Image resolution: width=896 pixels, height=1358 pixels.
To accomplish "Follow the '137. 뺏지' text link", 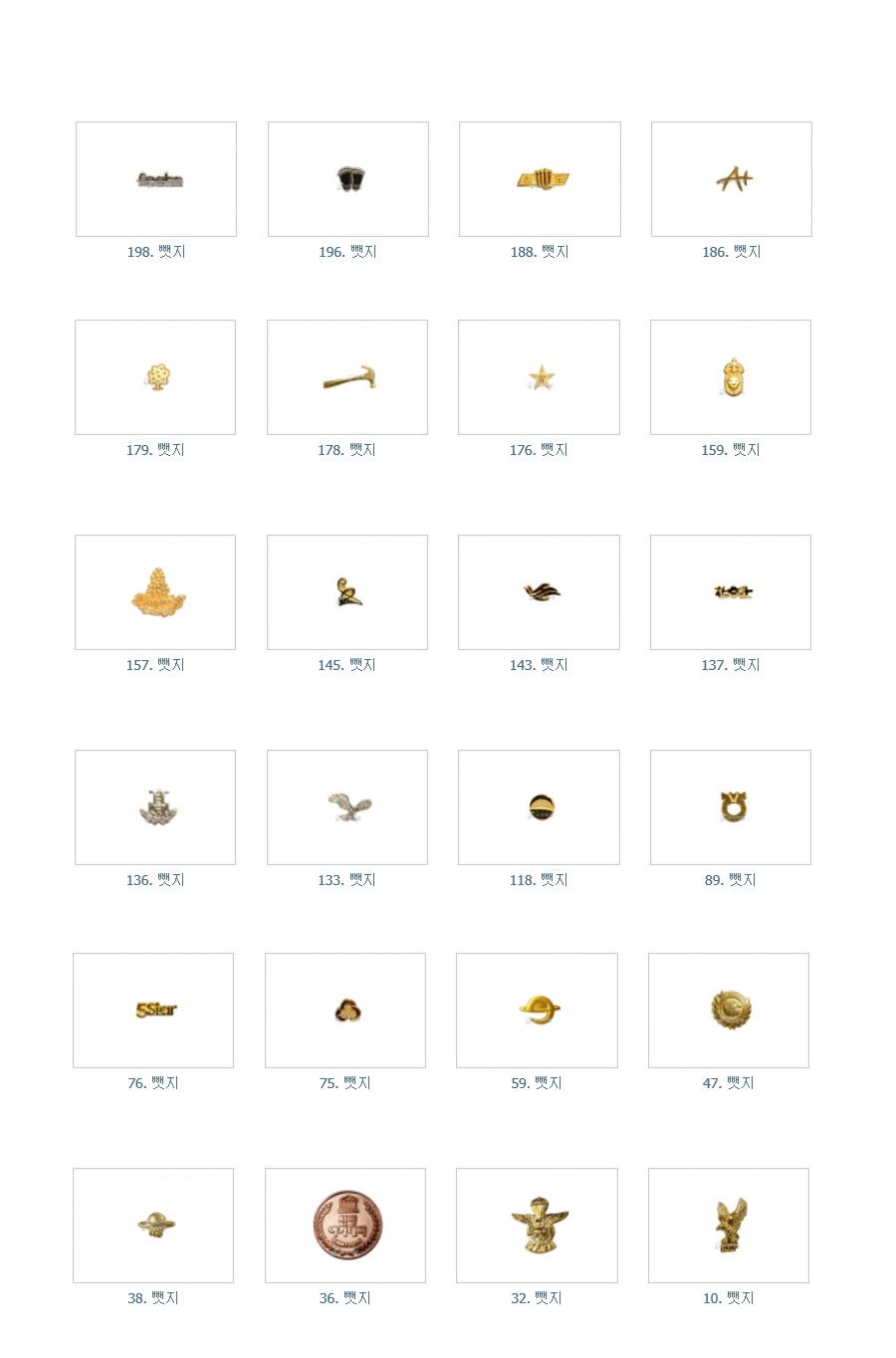I will 730,665.
